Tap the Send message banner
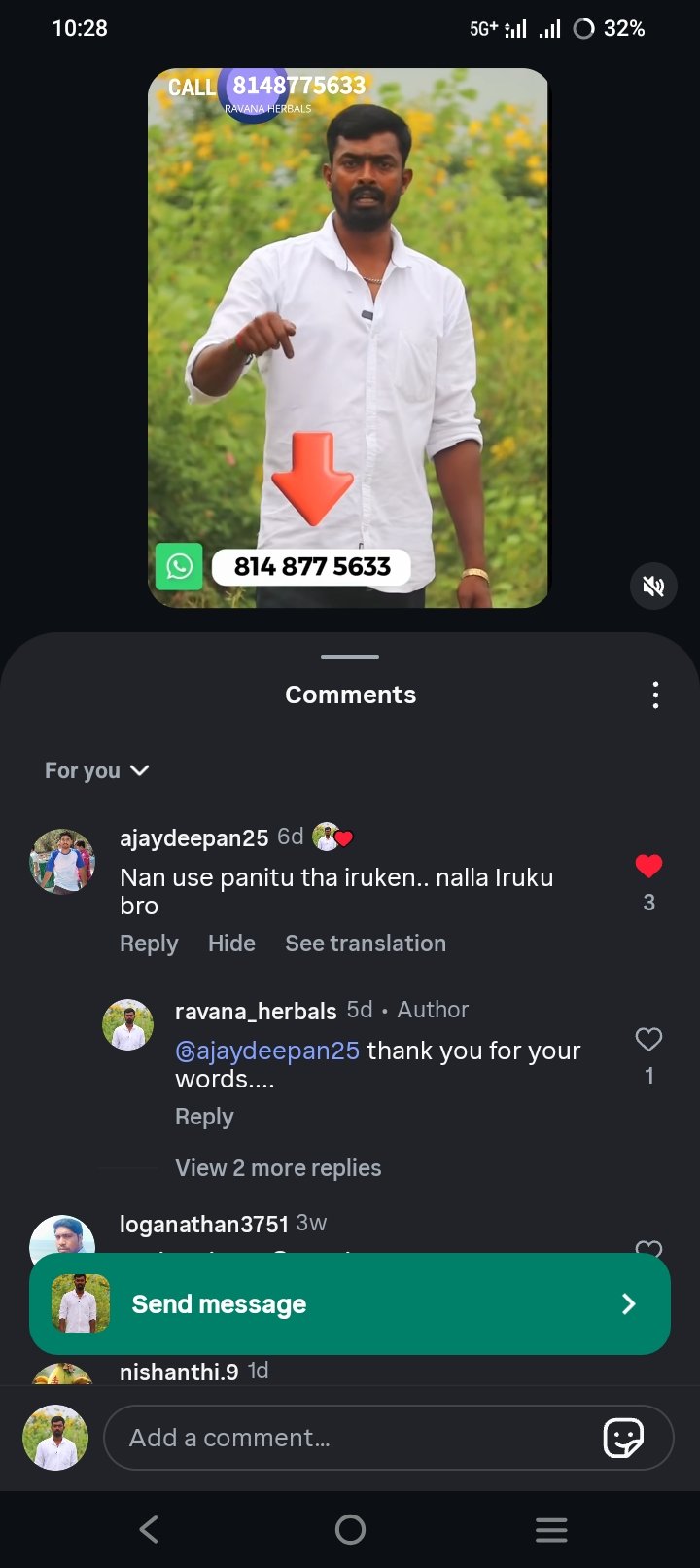Image resolution: width=700 pixels, height=1568 pixels. click(350, 1304)
